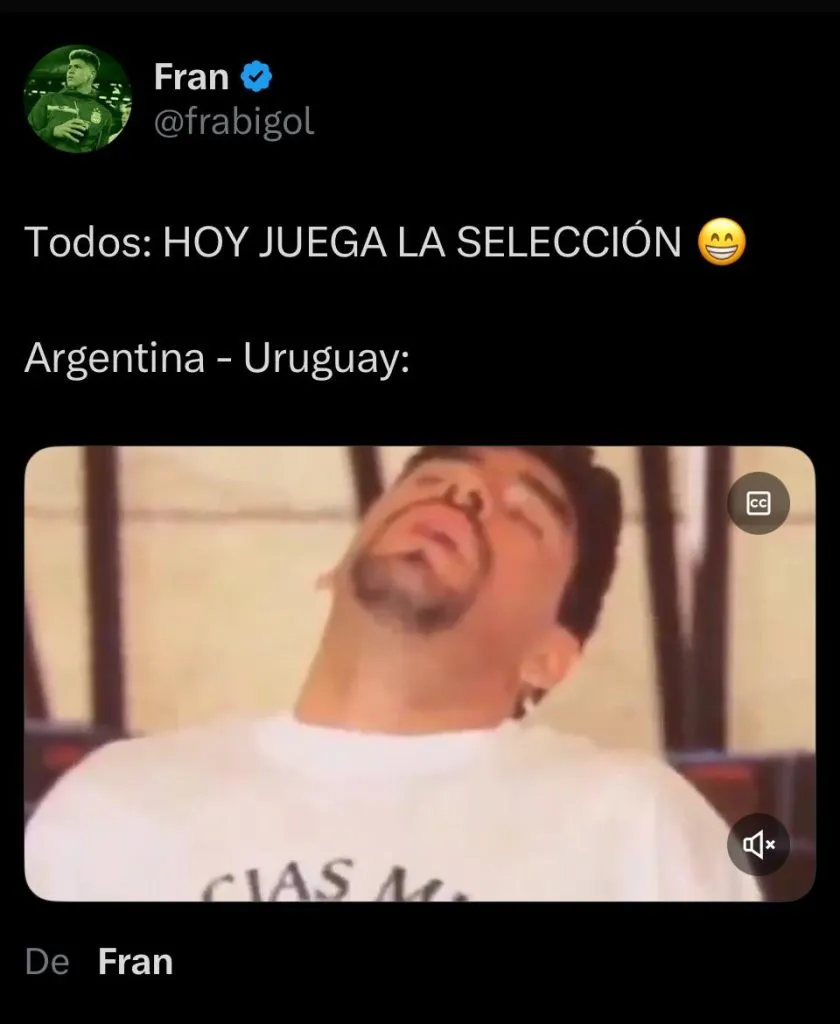Open the @frabigol profile handle
This screenshot has height=1024, width=840.
coord(234,122)
